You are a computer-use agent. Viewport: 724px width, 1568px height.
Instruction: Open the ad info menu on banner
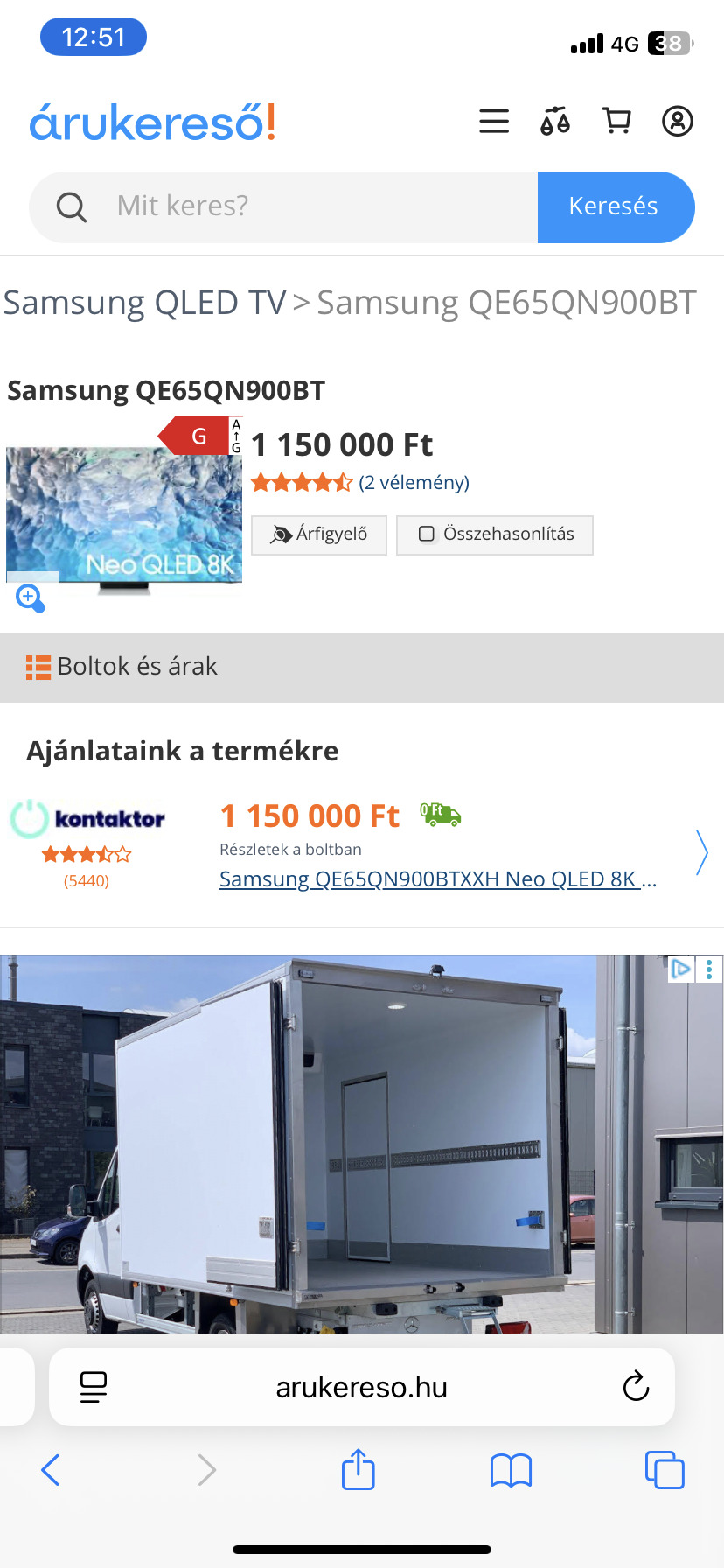coord(709,969)
